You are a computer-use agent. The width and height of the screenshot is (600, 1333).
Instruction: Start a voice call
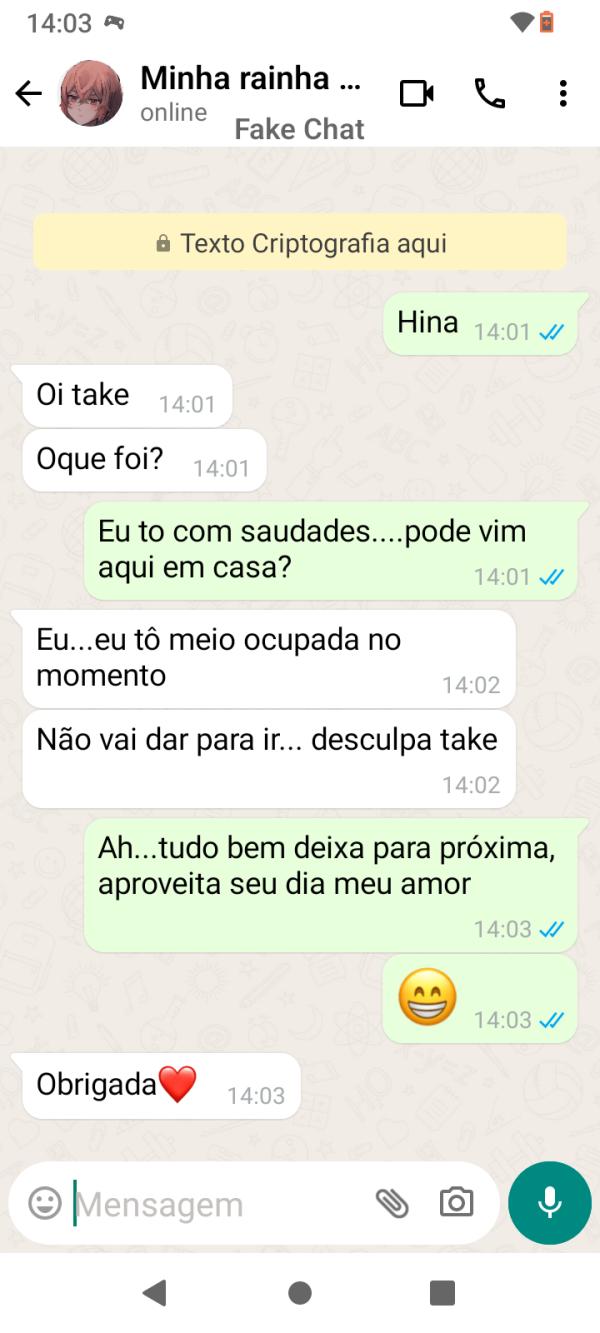[x=489, y=94]
